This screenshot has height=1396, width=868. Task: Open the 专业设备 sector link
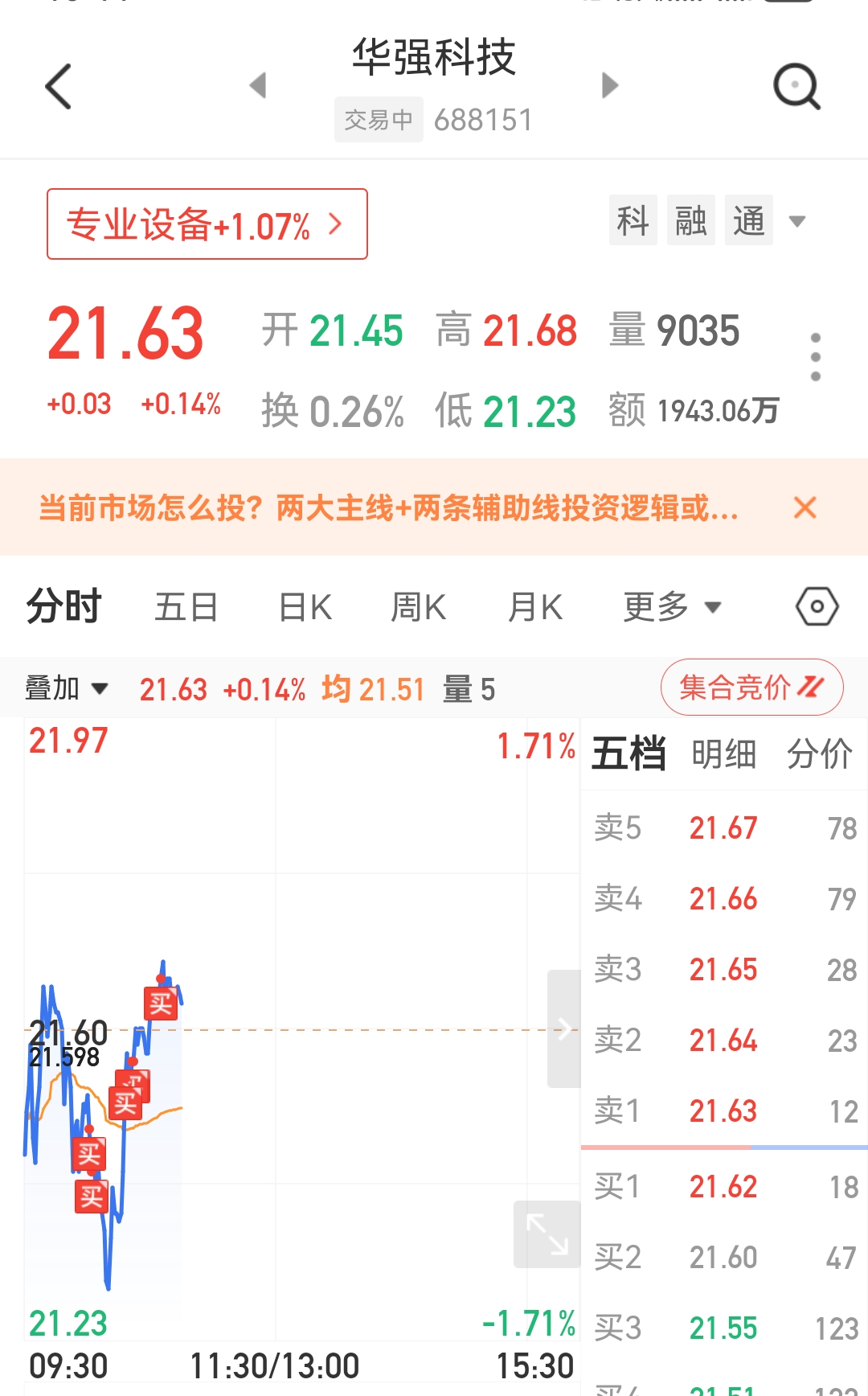pyautogui.click(x=207, y=224)
